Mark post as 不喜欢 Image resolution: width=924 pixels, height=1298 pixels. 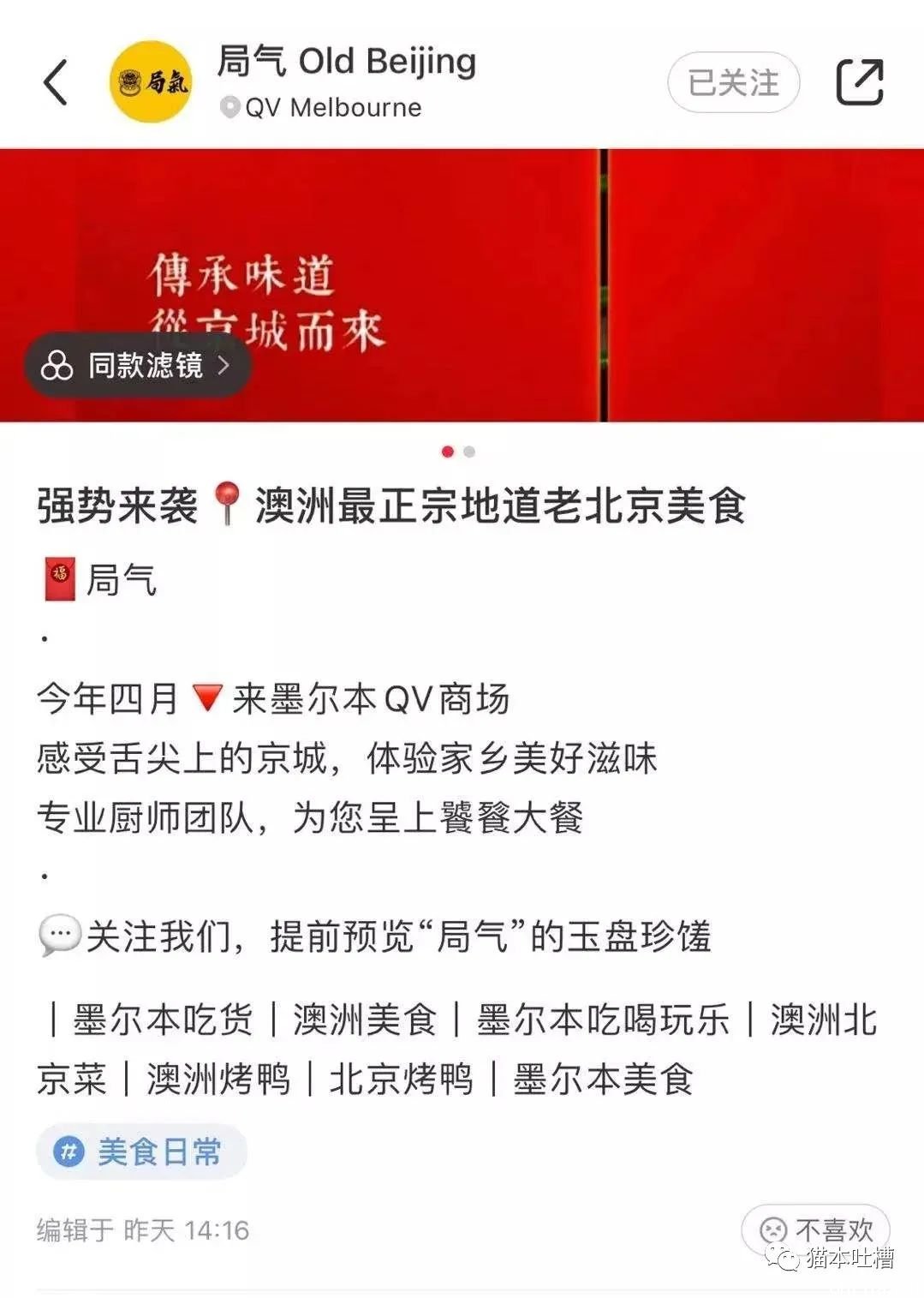click(x=816, y=1230)
